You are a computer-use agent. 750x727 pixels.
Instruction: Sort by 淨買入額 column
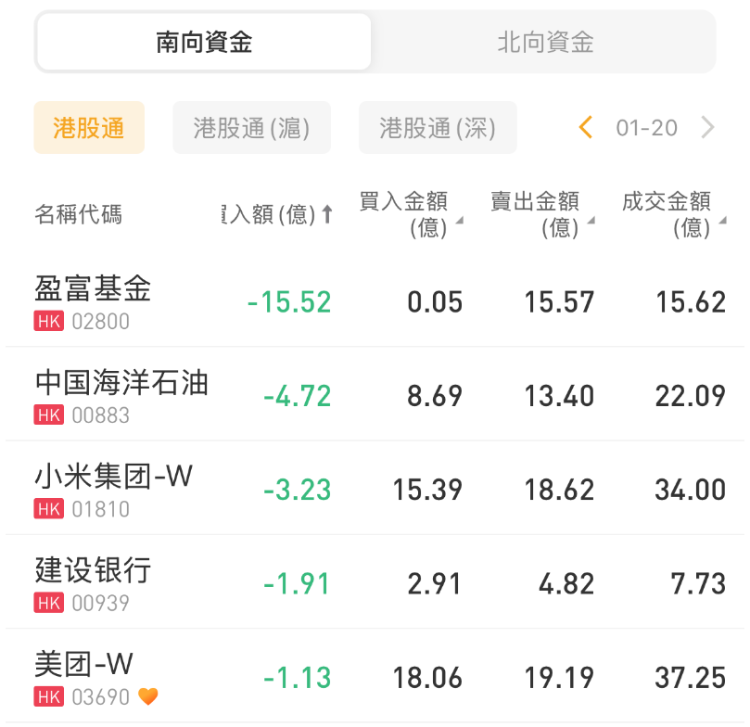pyautogui.click(x=277, y=214)
